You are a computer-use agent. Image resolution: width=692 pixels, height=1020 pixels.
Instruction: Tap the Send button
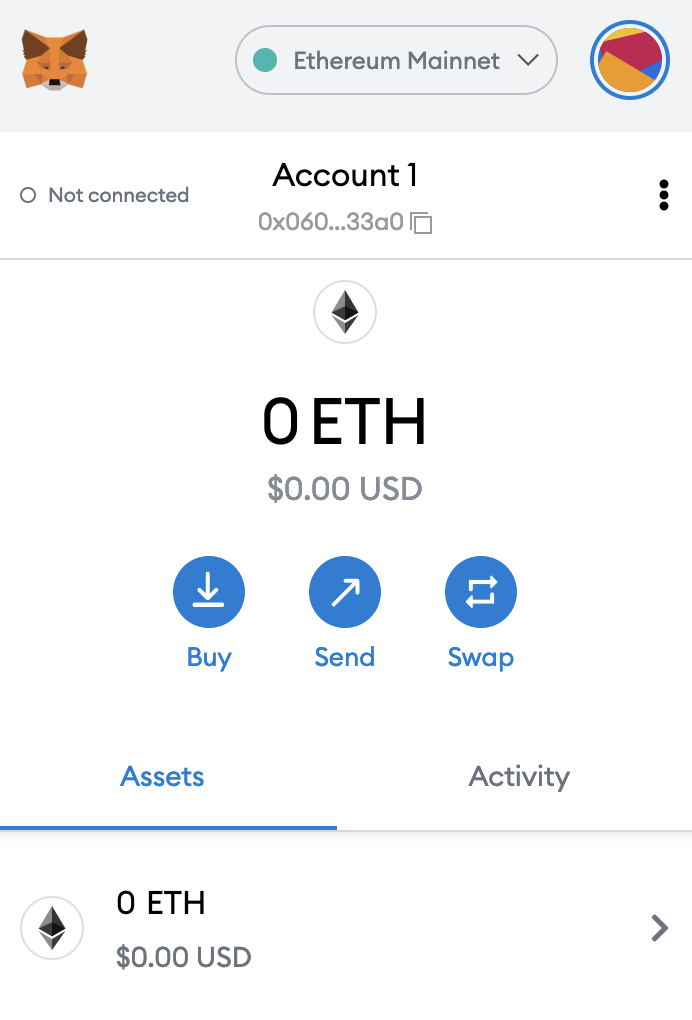pos(345,595)
